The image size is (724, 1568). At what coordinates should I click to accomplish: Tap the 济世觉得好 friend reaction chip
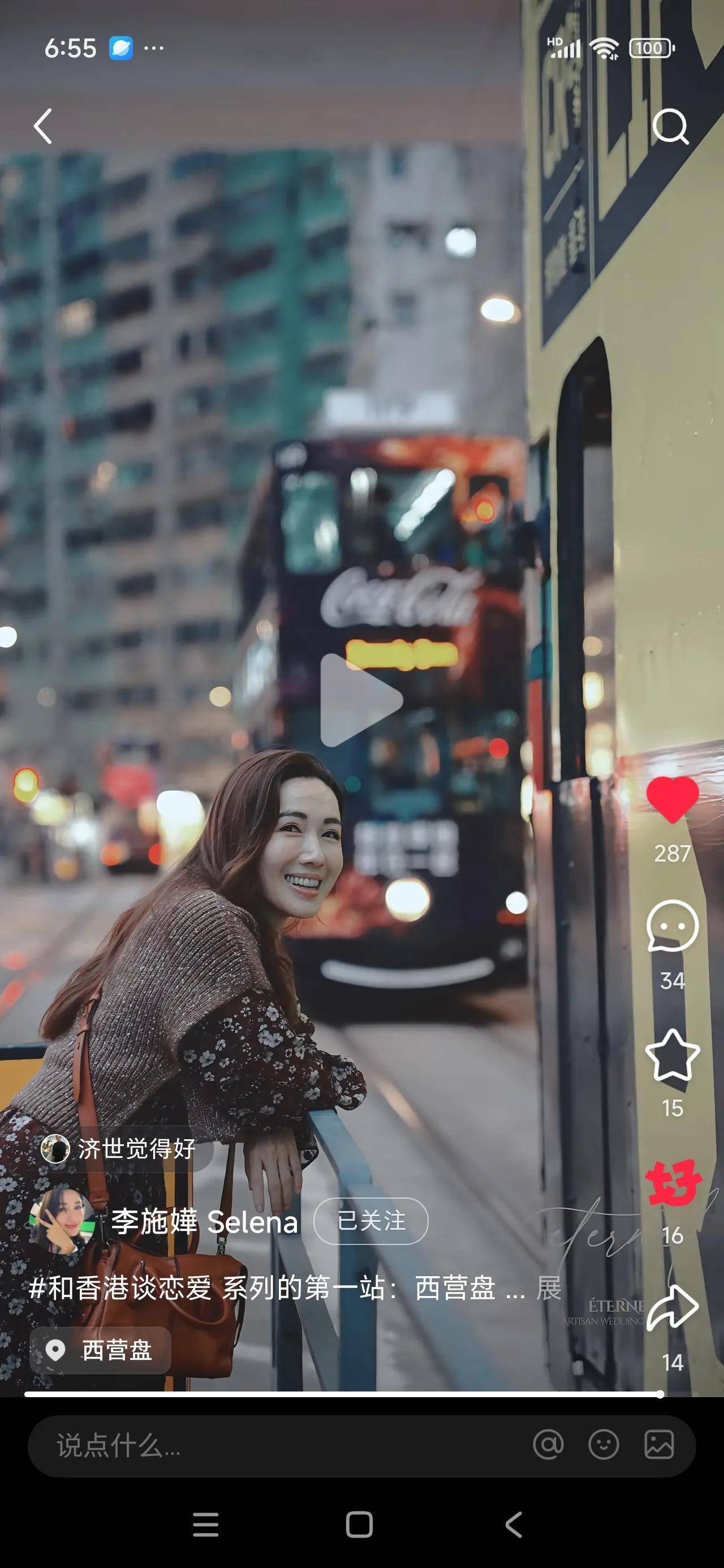pos(119,1149)
